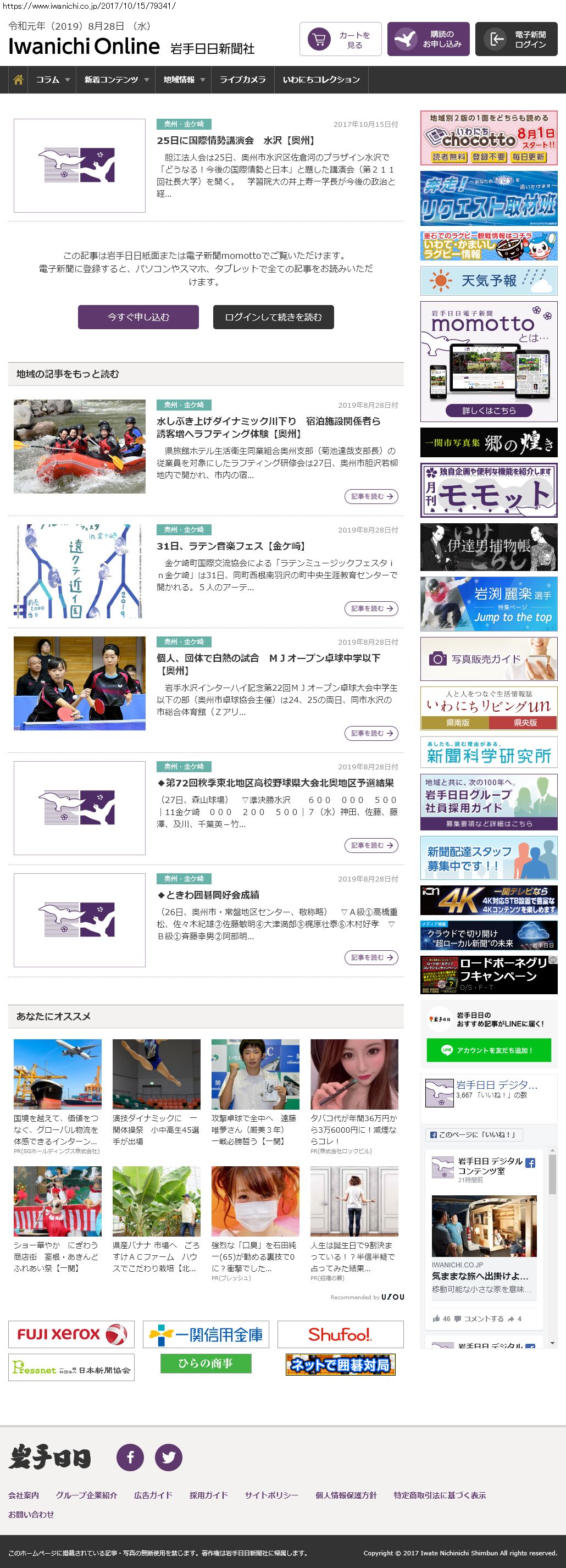Add the LINE account as friend
Viewport: 566px width, 1568px height.
pos(489,1050)
